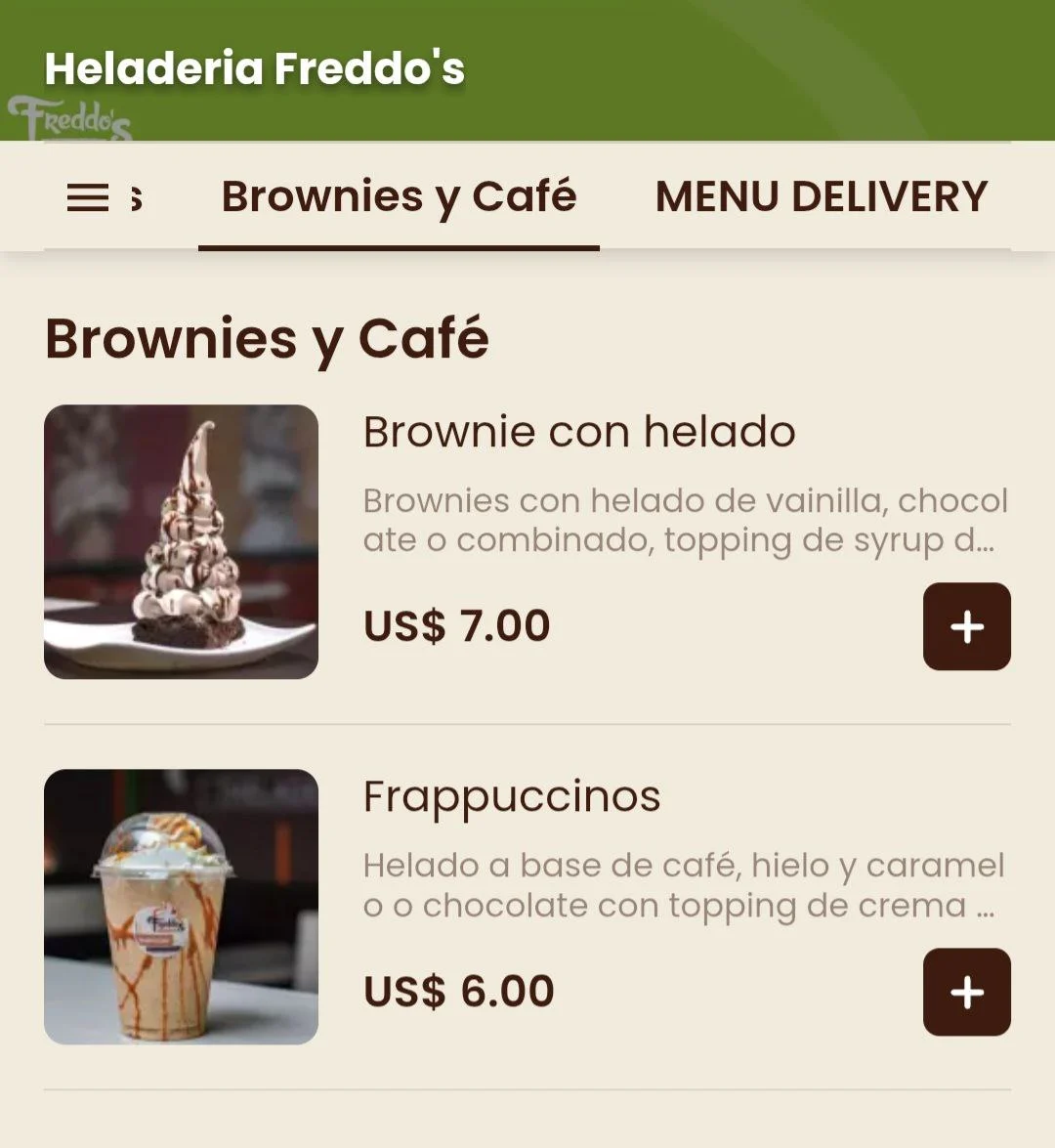Select the Brownies y Café tab
1055x1148 pixels.
pyautogui.click(x=399, y=197)
